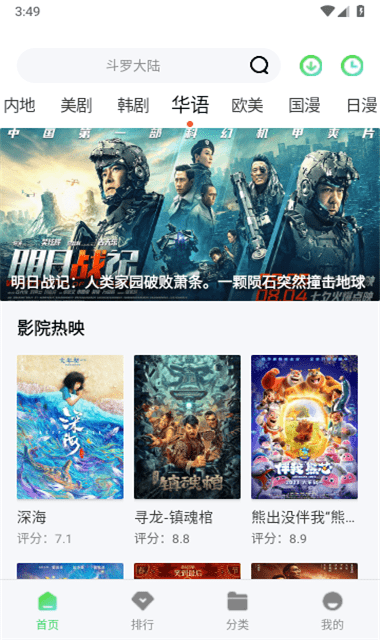This screenshot has height=640, width=380.
Task: Tap the magnifier search icon
Action: (x=259, y=65)
